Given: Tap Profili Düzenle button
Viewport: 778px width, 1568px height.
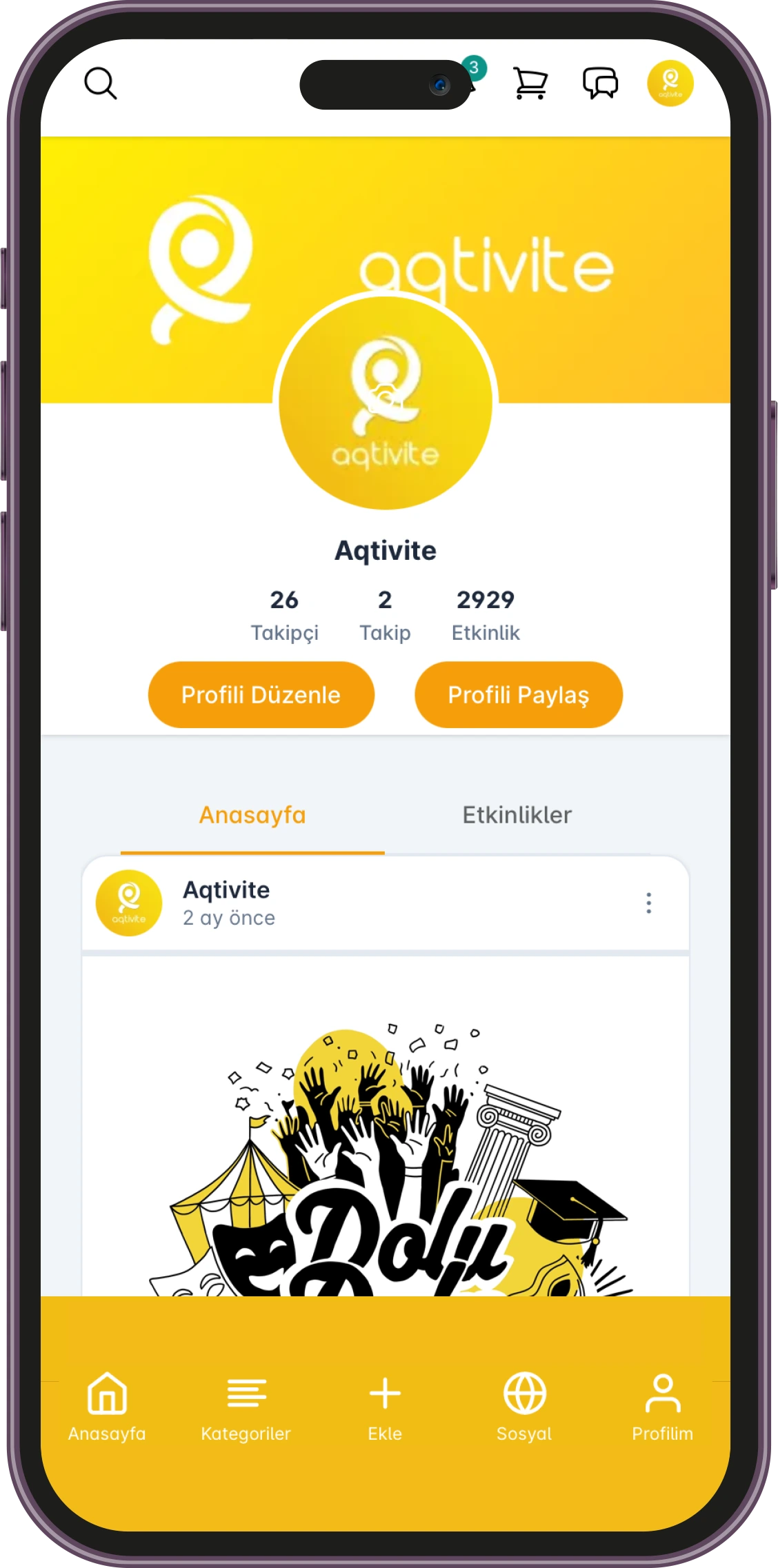Looking at the screenshot, I should click(261, 694).
